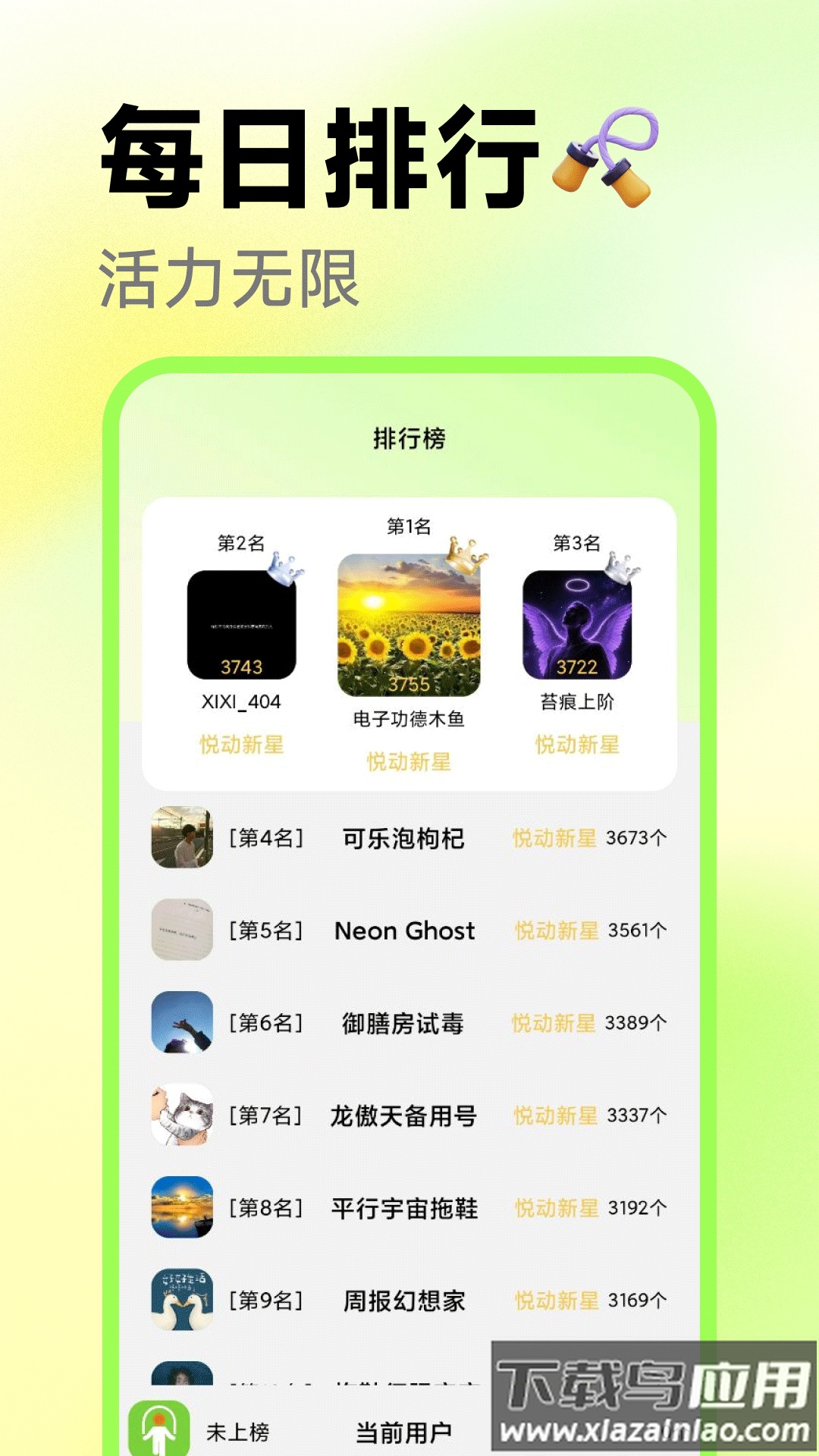The image size is (819, 1456).
Task: Tap the cat avatar of 龙傲天备用号
Action: click(180, 1116)
